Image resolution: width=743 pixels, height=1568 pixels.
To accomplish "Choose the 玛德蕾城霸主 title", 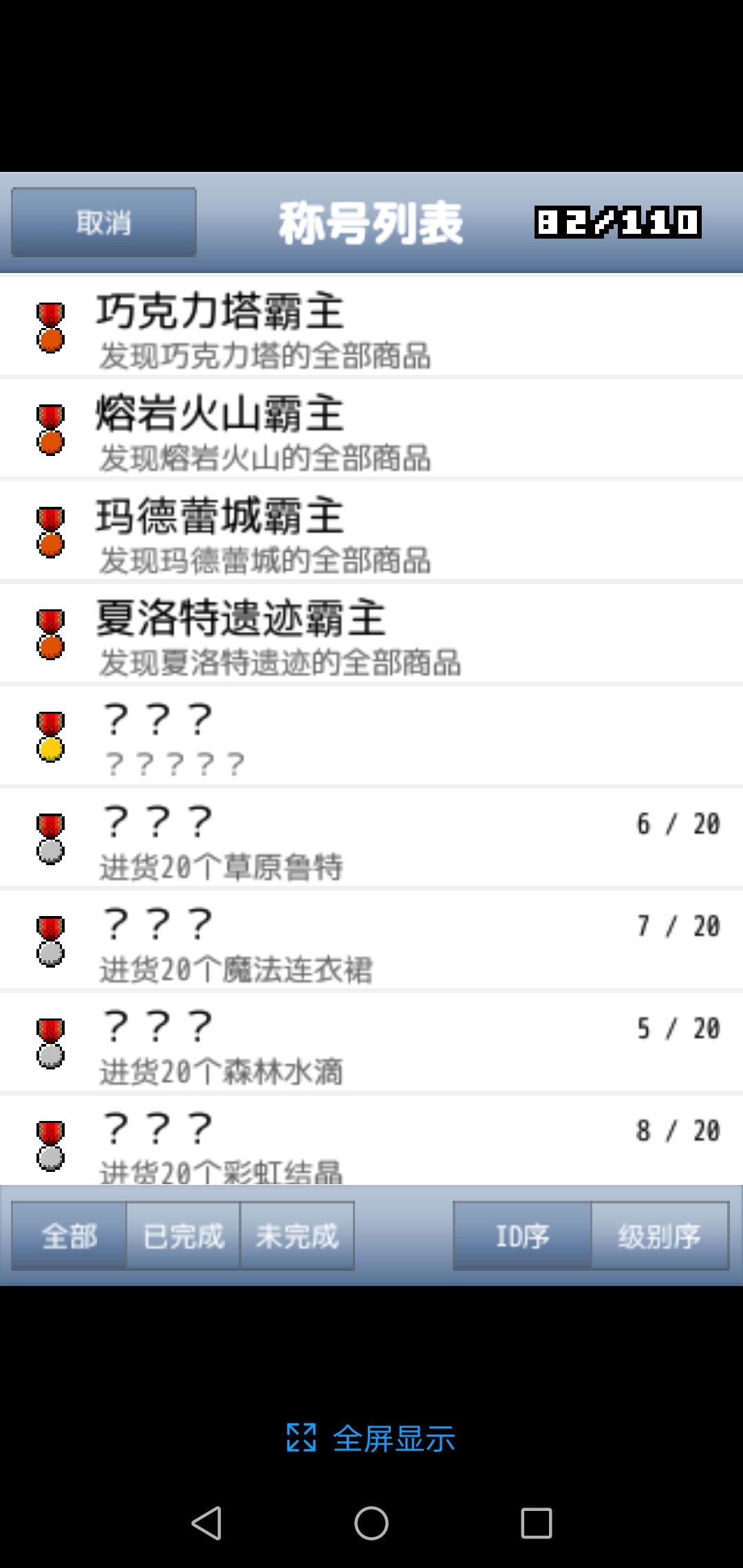I will [x=371, y=530].
